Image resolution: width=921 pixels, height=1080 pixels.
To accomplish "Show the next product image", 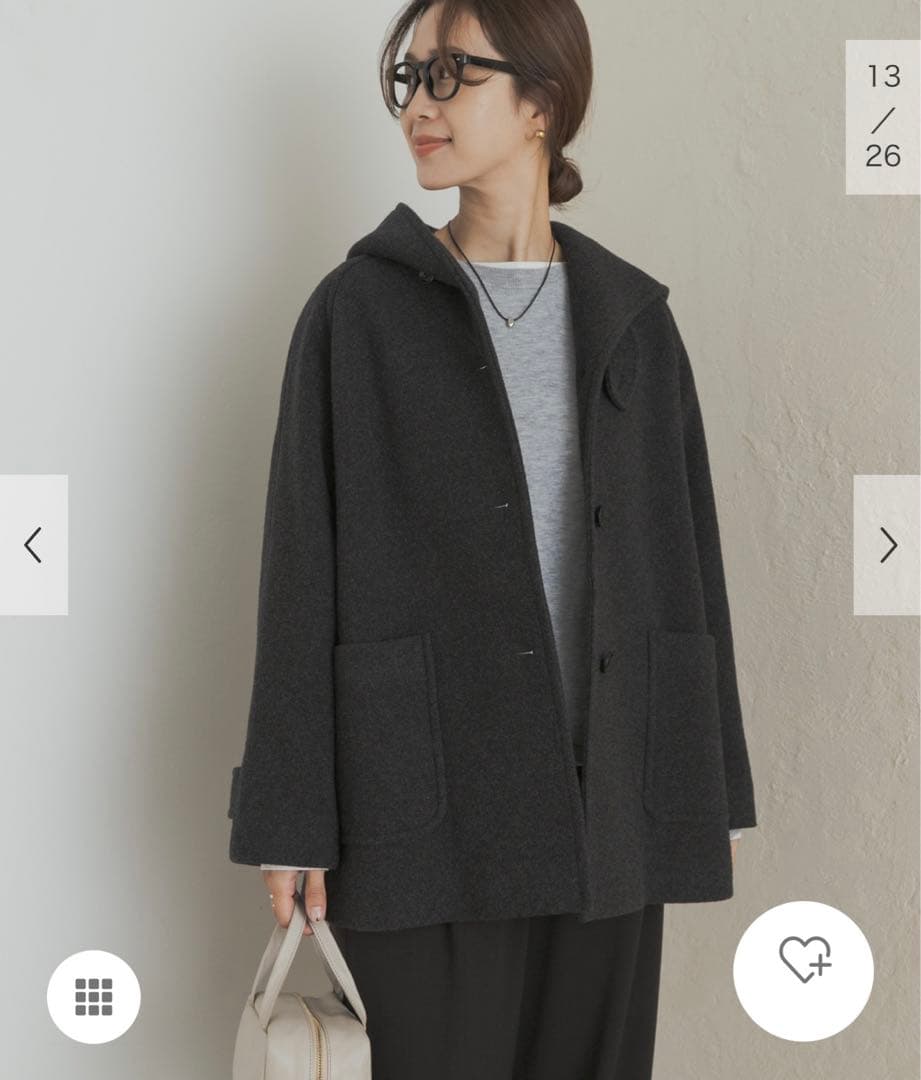I will [x=887, y=545].
